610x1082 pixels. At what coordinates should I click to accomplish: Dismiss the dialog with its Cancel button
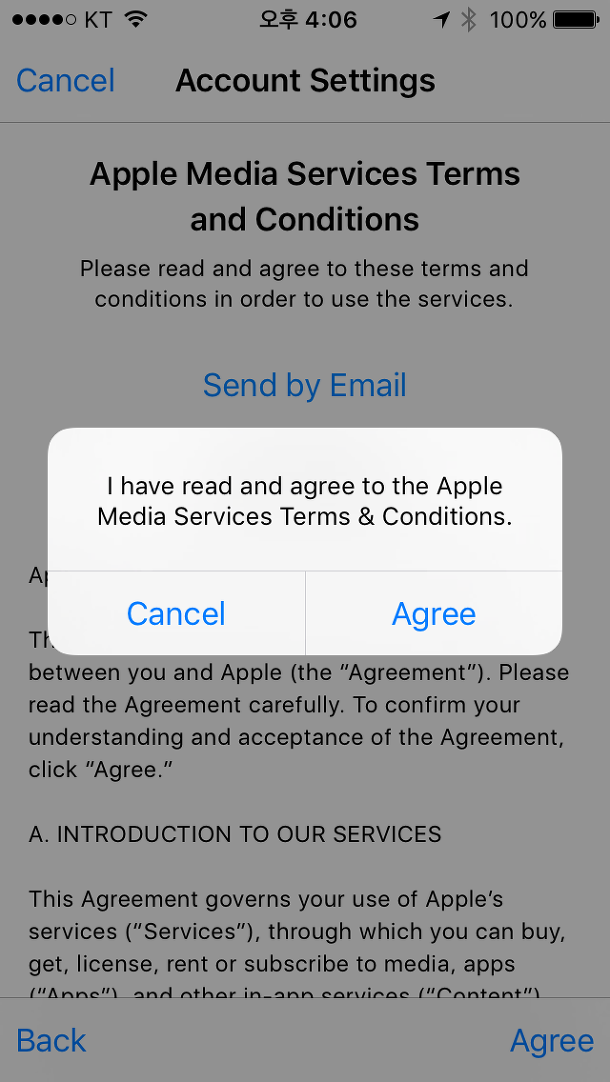pos(177,613)
